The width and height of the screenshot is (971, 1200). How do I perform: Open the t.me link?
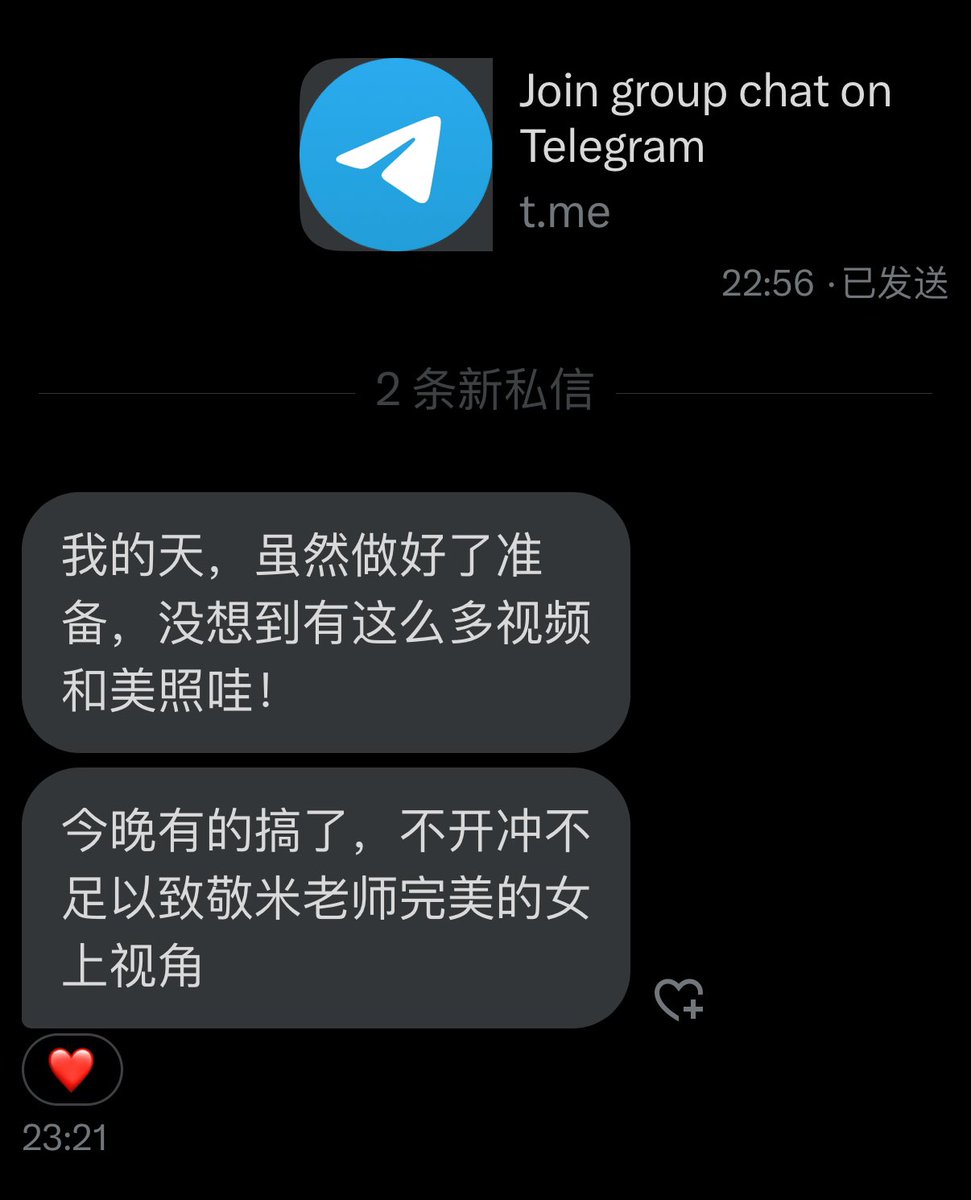coord(566,212)
